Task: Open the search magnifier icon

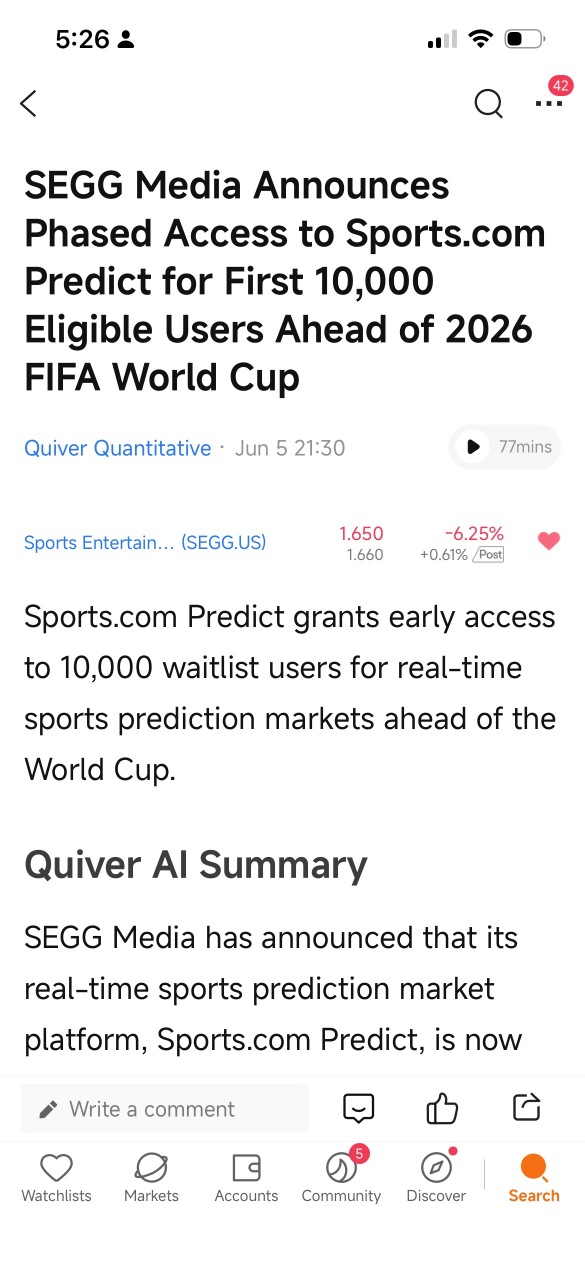Action: [488, 103]
